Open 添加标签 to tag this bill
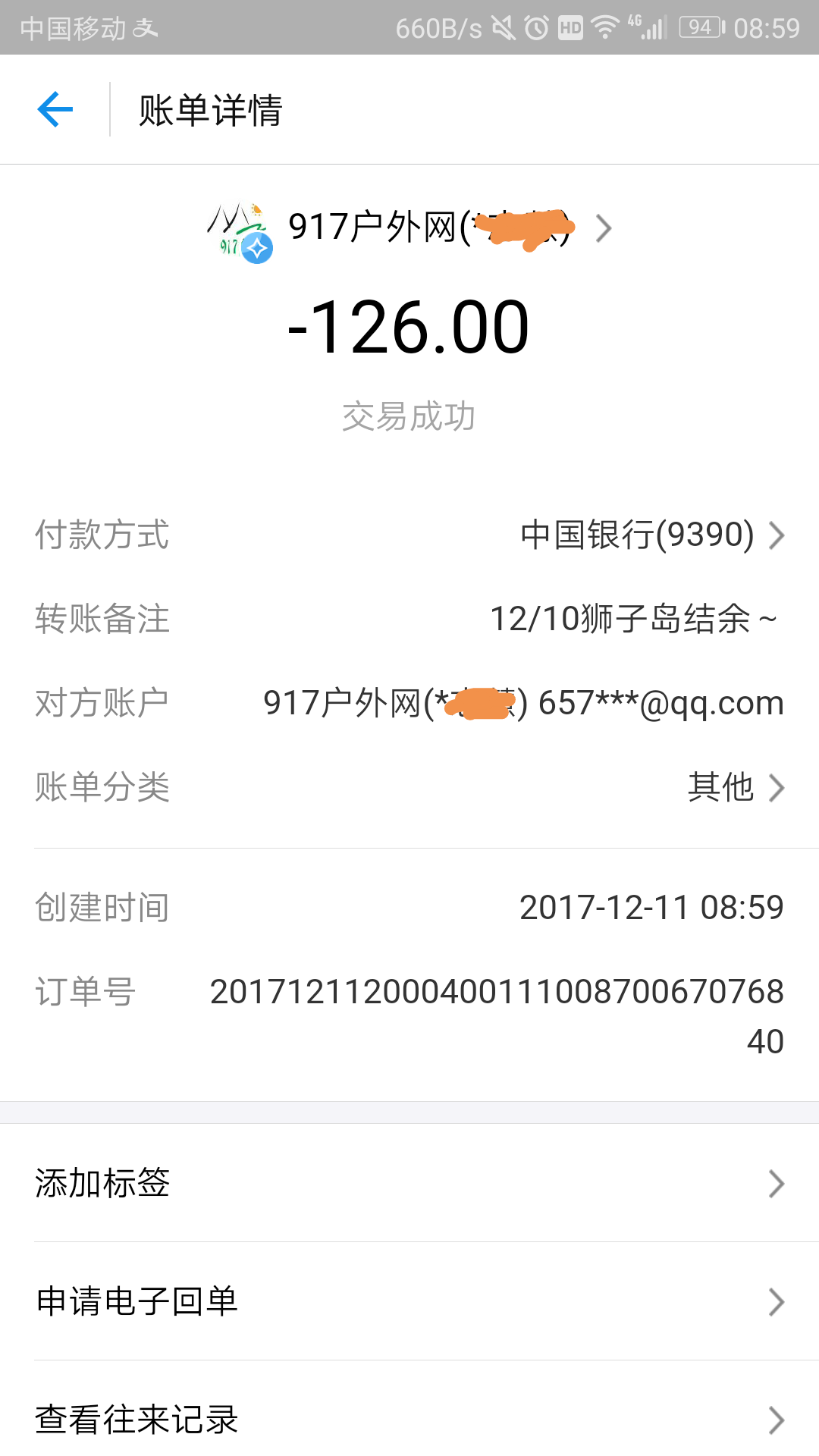 [409, 1183]
